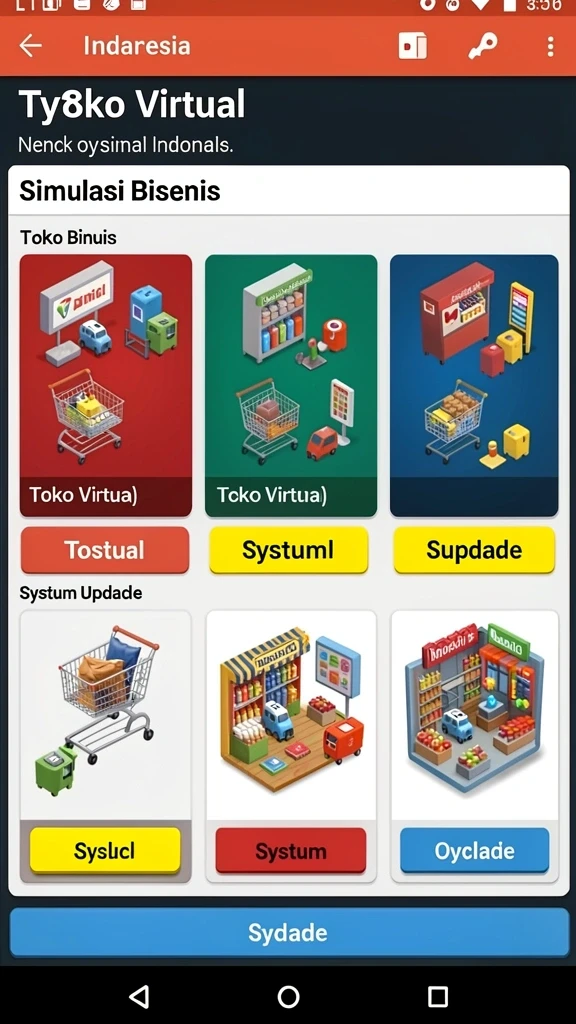
Task: Go back using the app bar arrow
Action: click(31, 46)
